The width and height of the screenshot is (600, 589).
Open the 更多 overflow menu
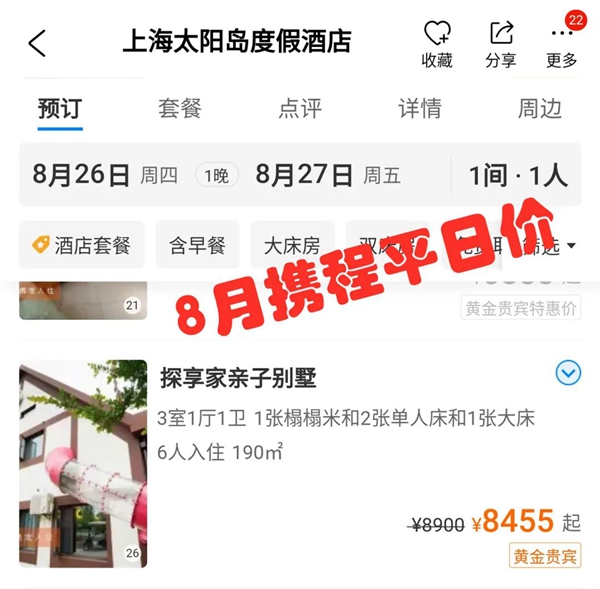tap(562, 45)
